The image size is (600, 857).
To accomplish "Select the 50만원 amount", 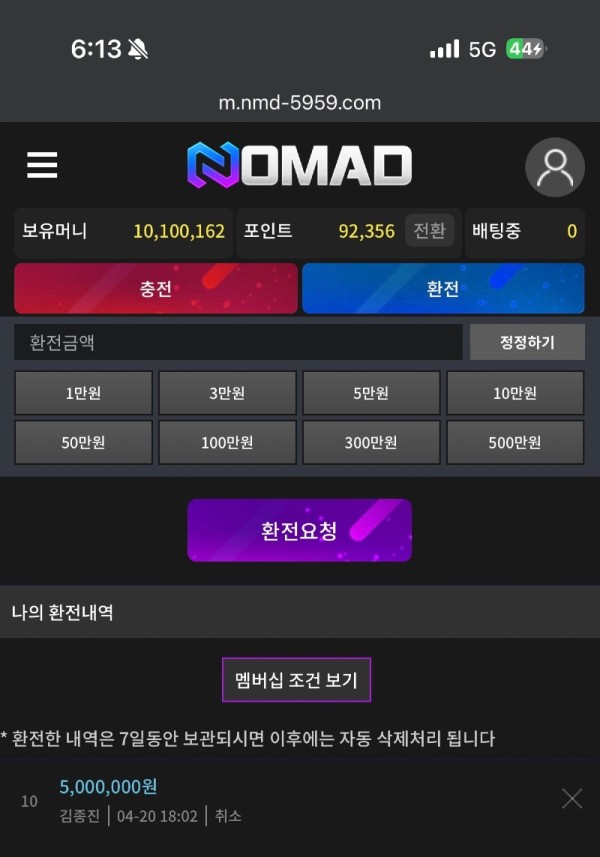I will 83,442.
